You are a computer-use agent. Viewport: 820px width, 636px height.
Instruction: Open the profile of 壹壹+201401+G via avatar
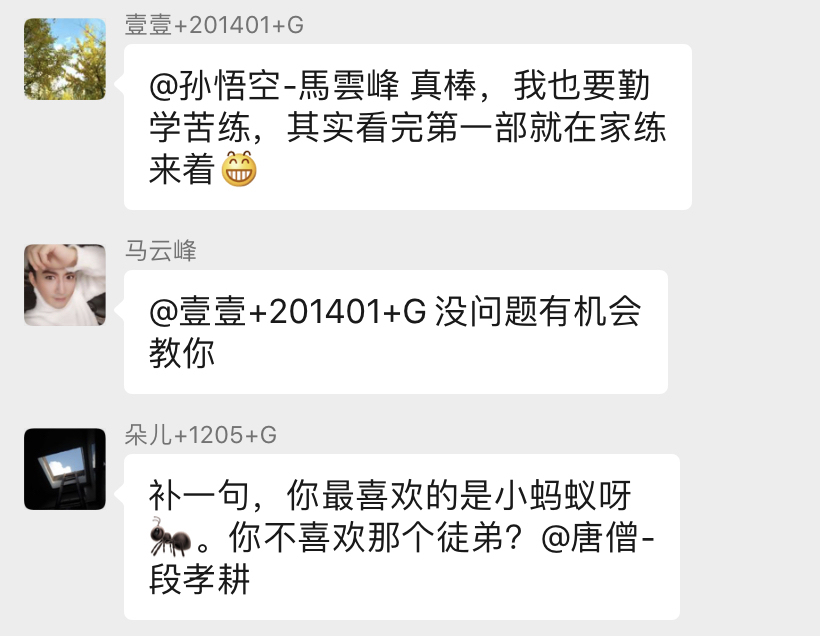coord(65,59)
